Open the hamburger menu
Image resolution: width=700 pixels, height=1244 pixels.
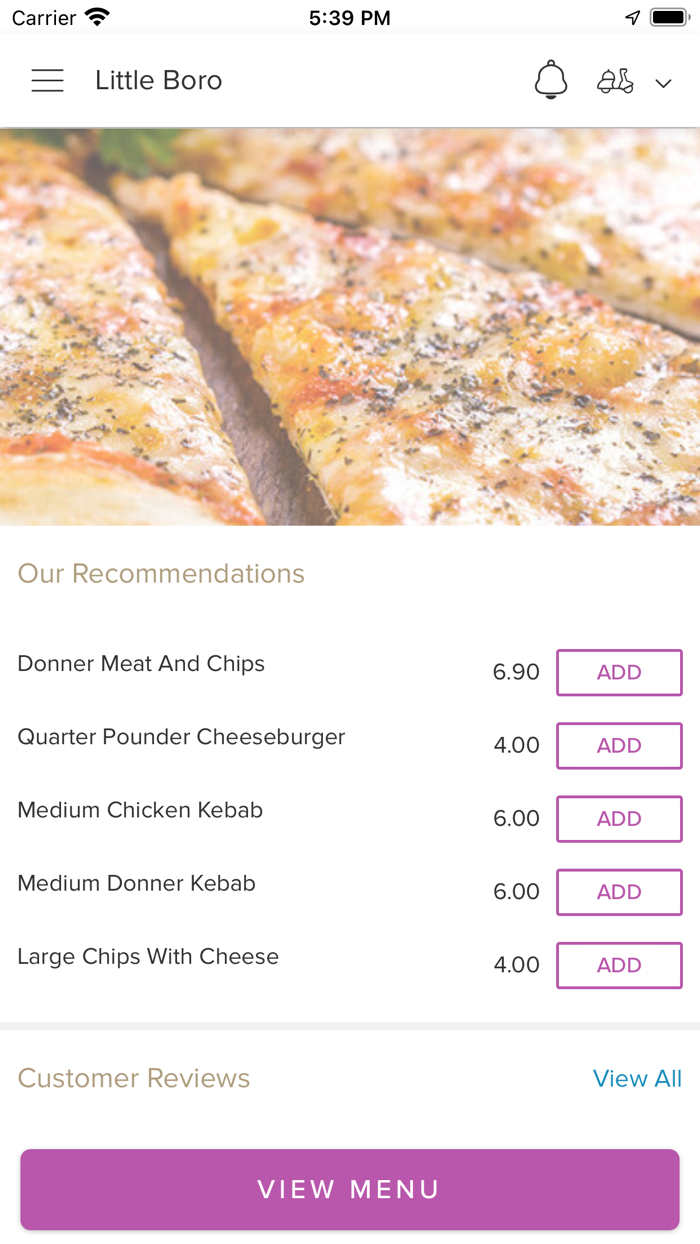(47, 81)
